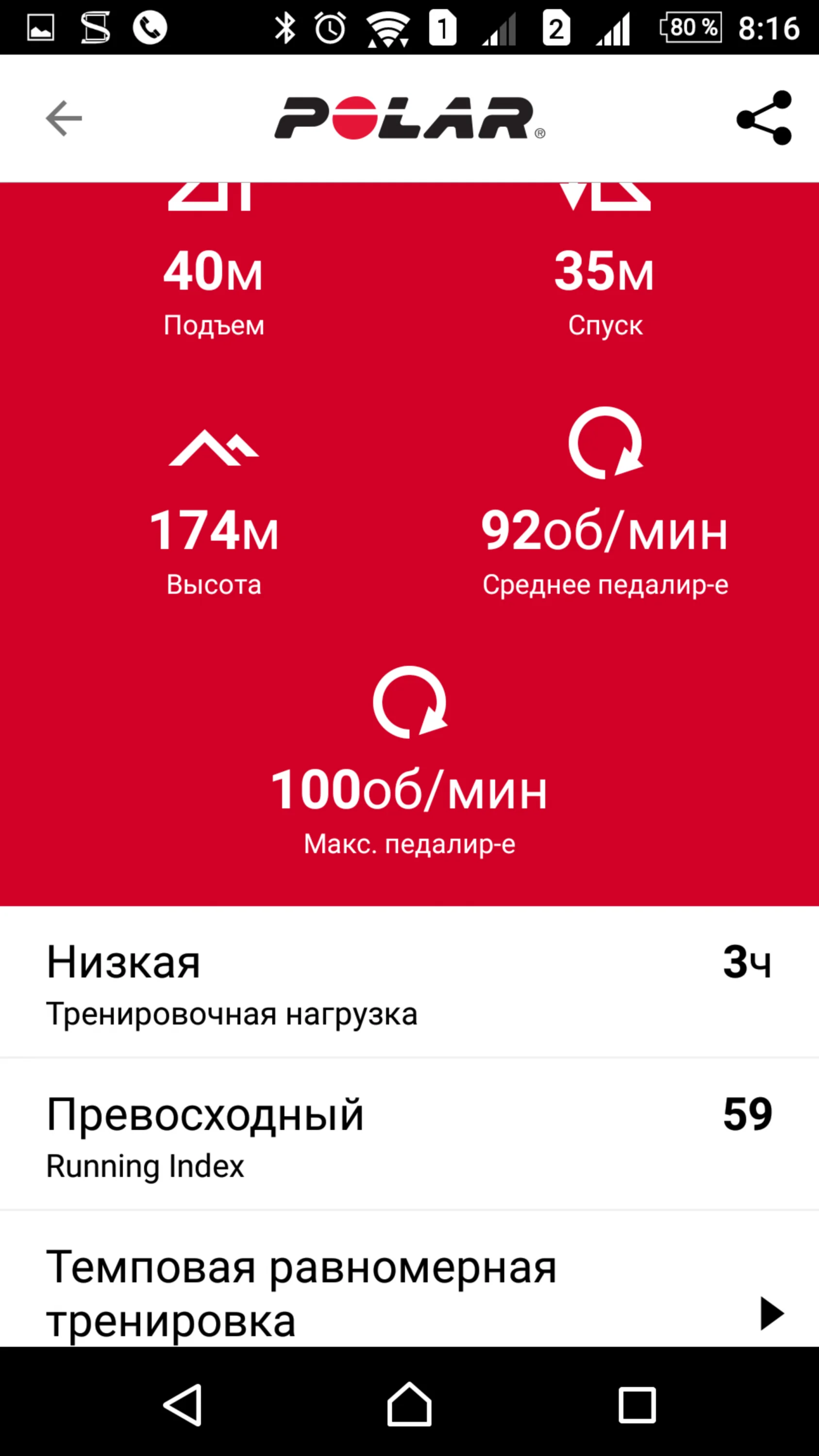Tap the system home button
819x1456 pixels.
409,1404
